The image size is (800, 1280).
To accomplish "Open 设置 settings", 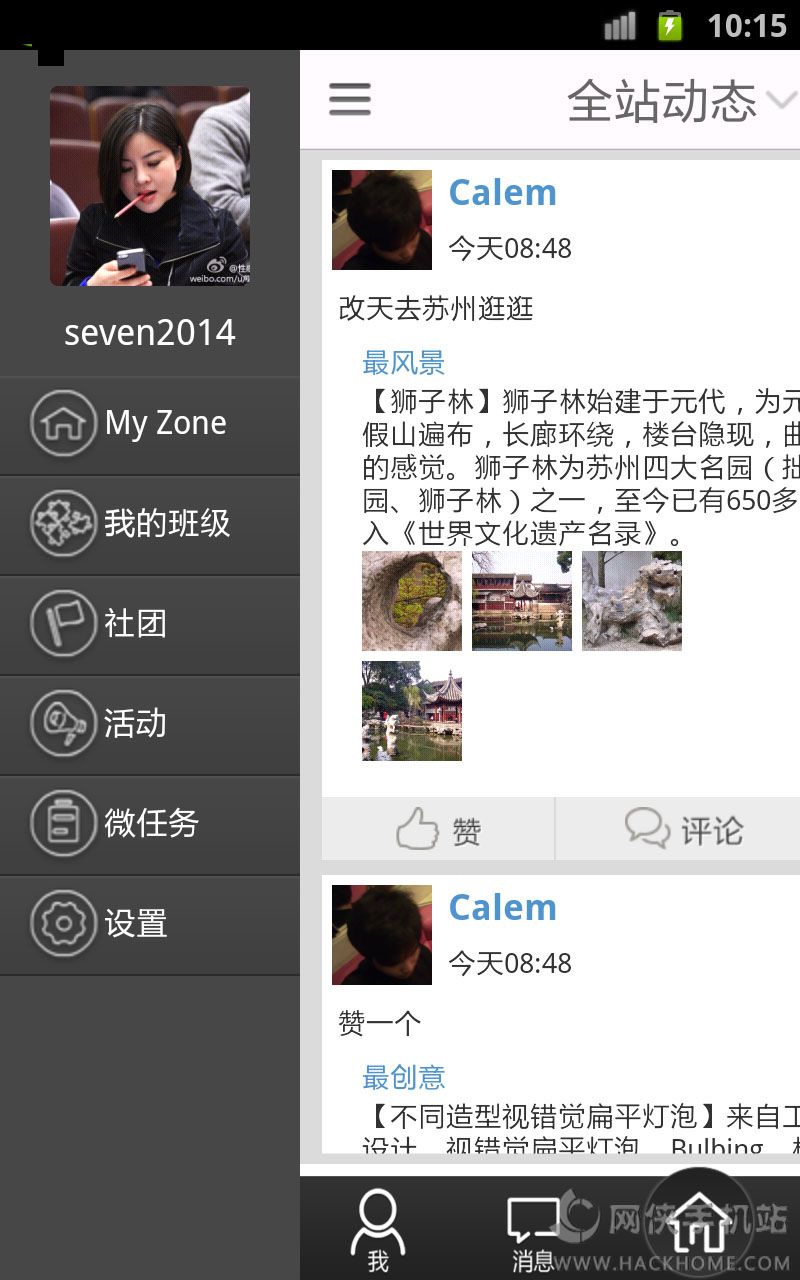I will point(150,925).
